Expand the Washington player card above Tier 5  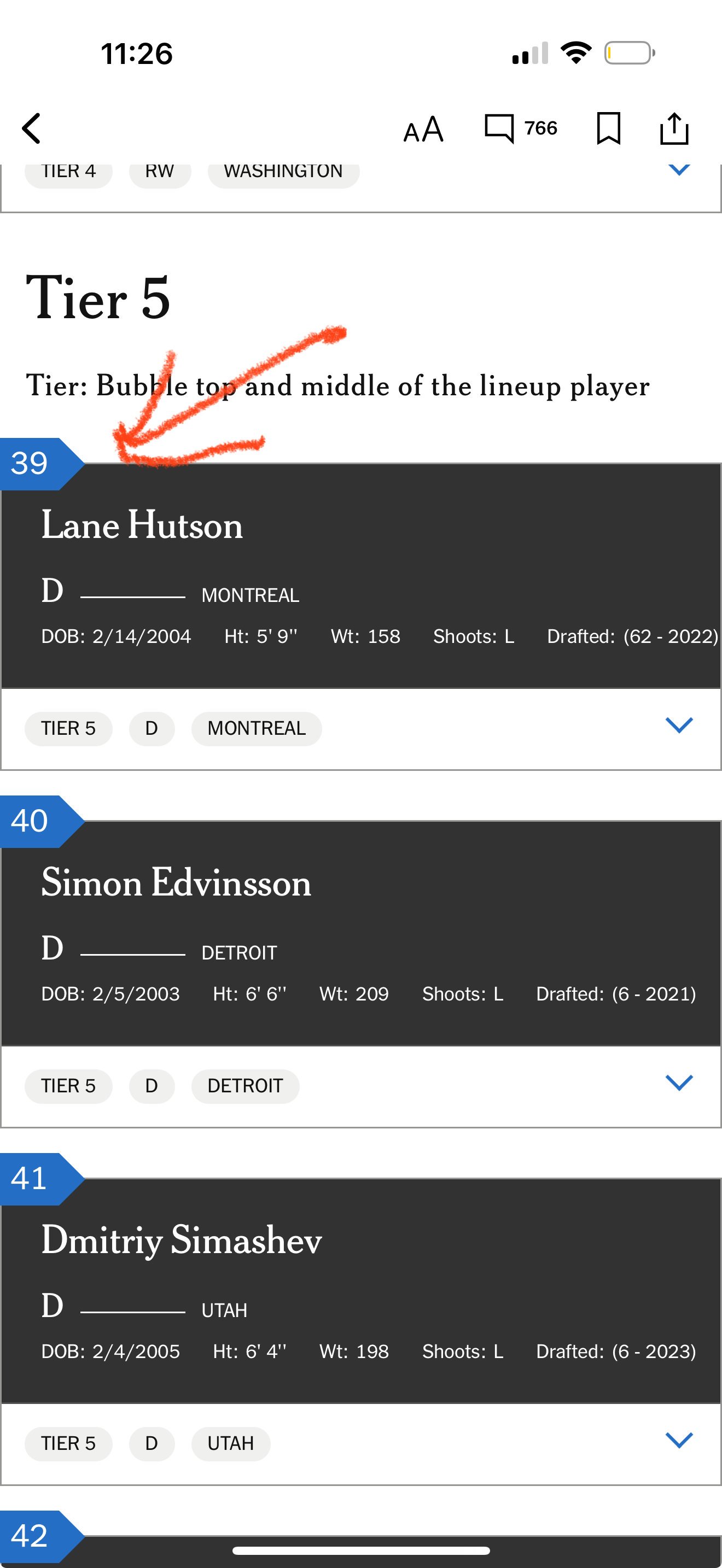(679, 169)
